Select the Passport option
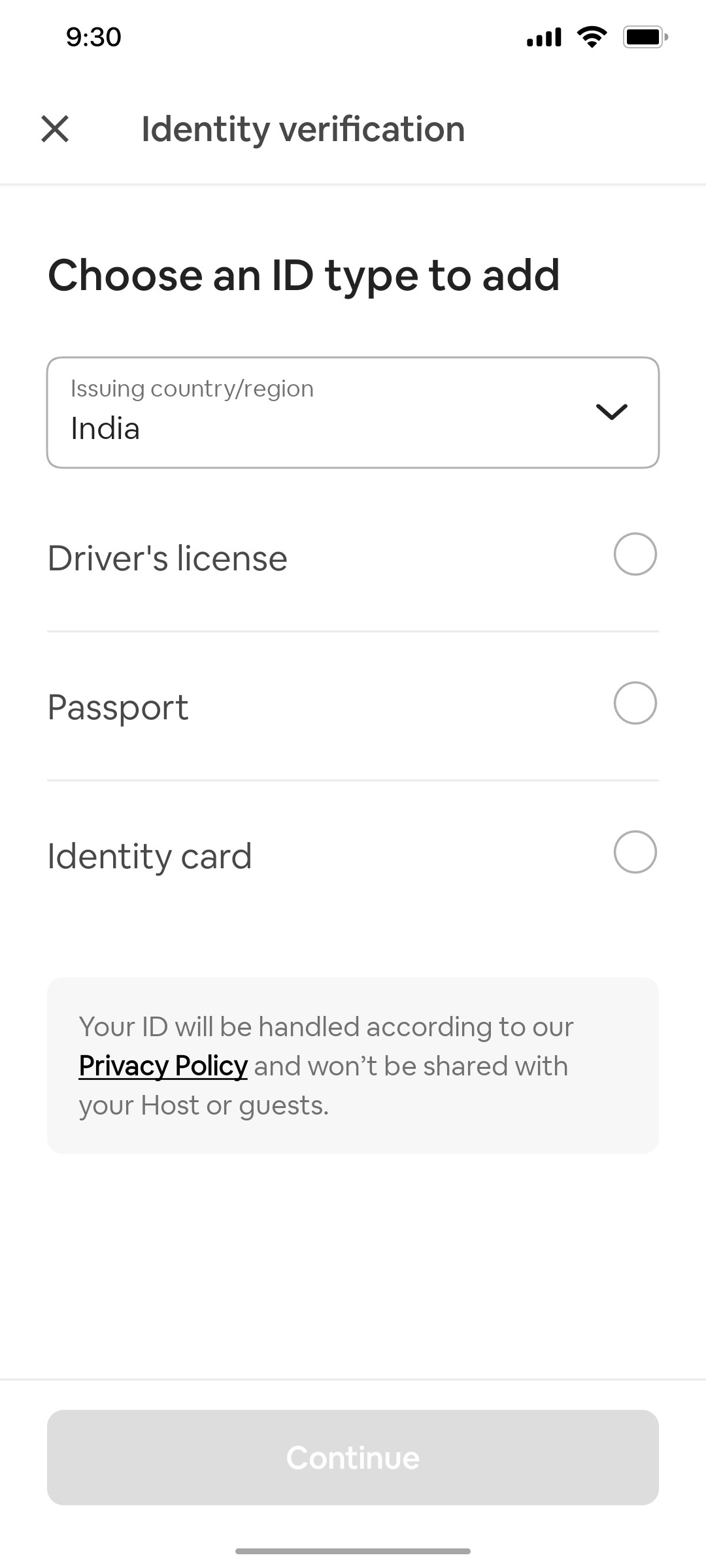The width and height of the screenshot is (706, 1568). 635,703
